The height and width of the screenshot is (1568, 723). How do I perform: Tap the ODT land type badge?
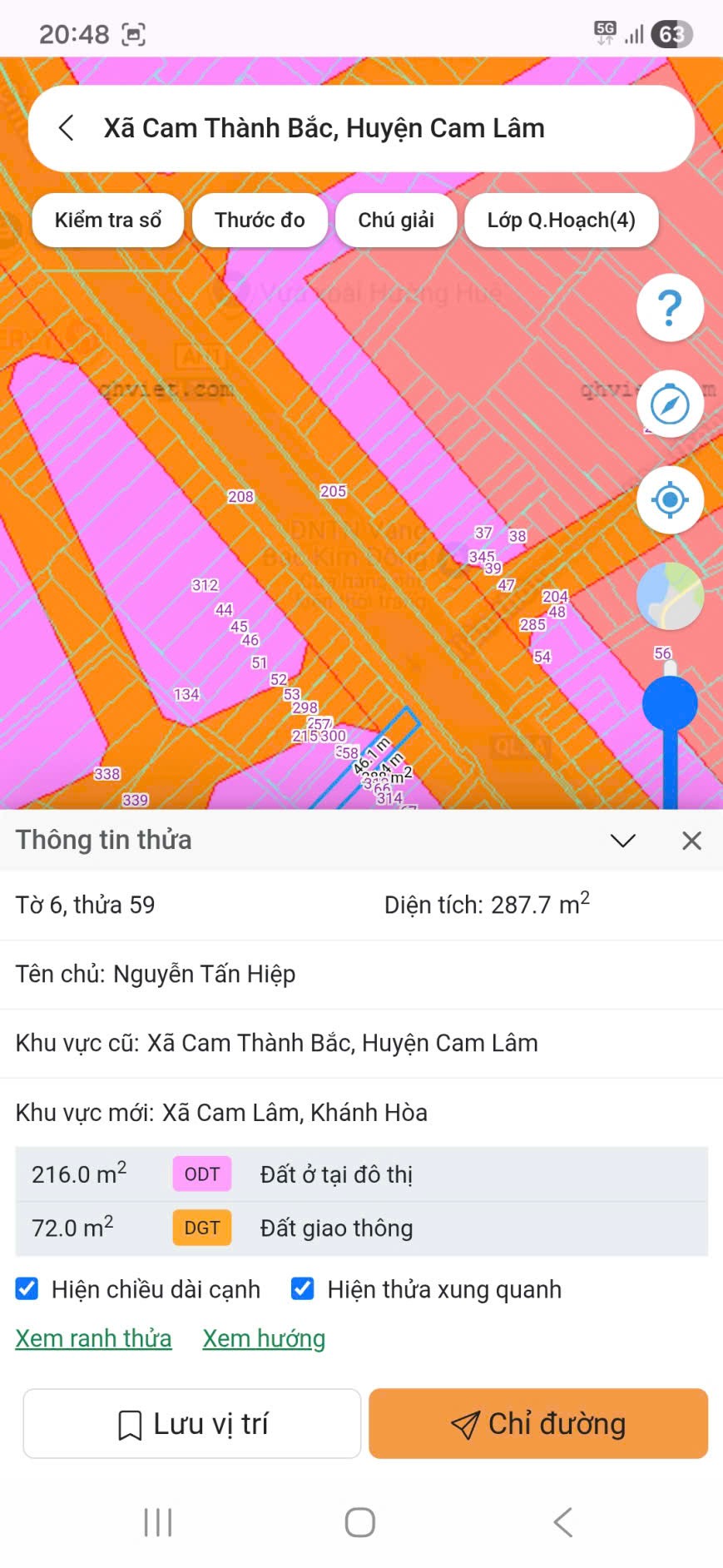click(201, 1174)
